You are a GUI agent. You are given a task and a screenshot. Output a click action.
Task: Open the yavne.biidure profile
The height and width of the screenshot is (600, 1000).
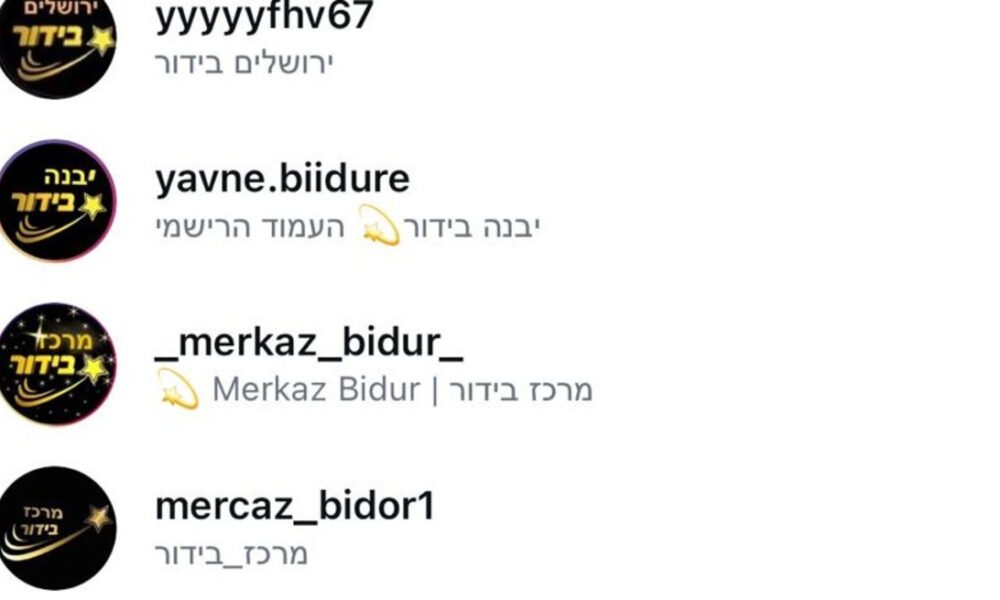click(282, 179)
